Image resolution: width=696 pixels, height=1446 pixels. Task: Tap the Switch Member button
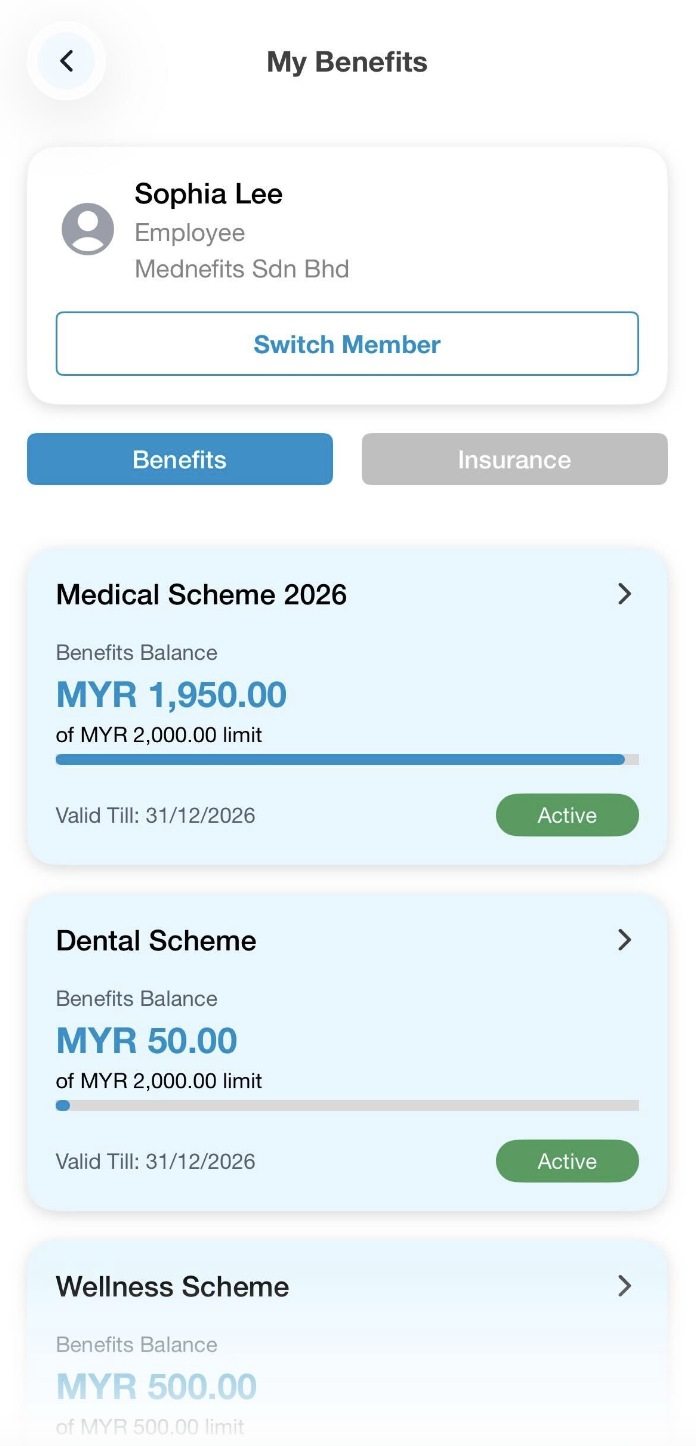[347, 344]
